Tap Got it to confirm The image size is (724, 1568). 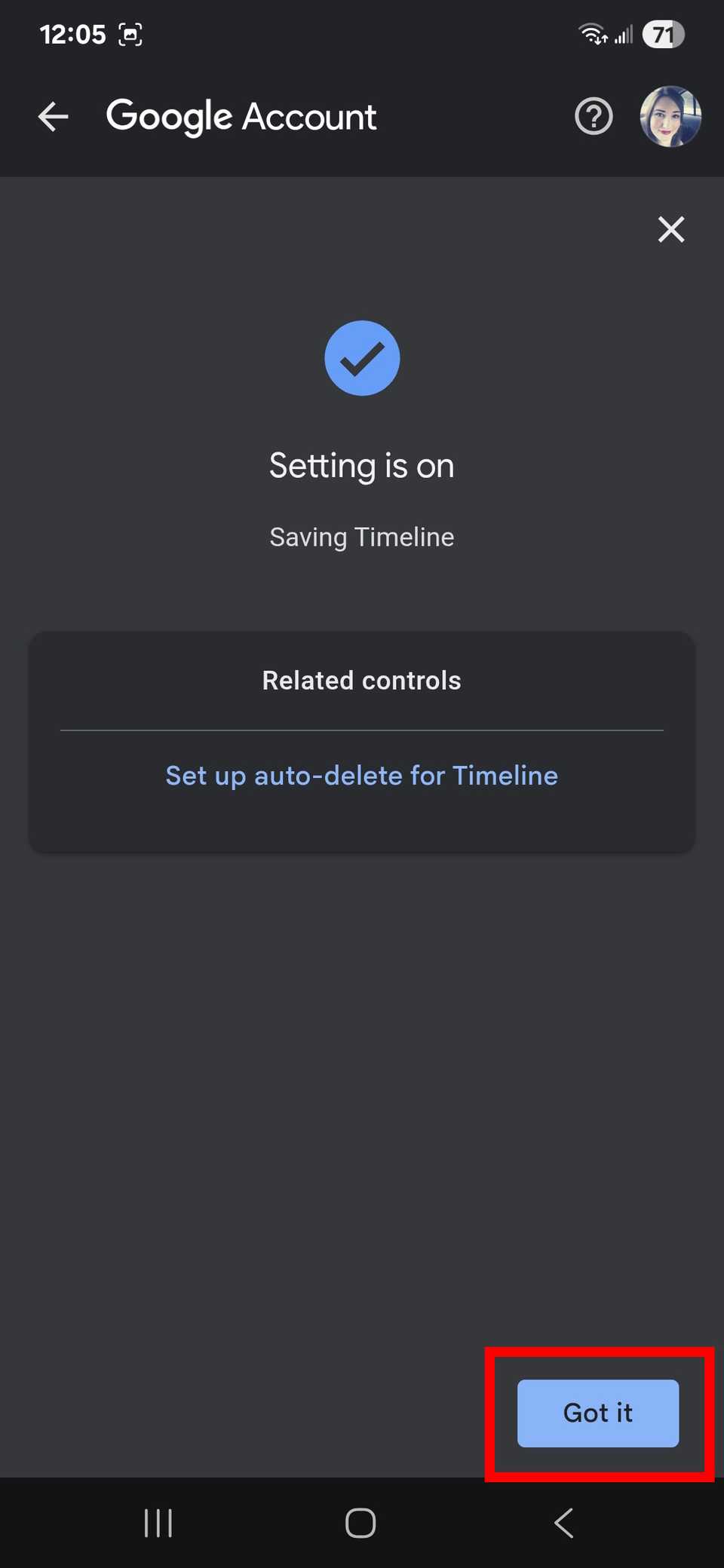pyautogui.click(x=597, y=1413)
